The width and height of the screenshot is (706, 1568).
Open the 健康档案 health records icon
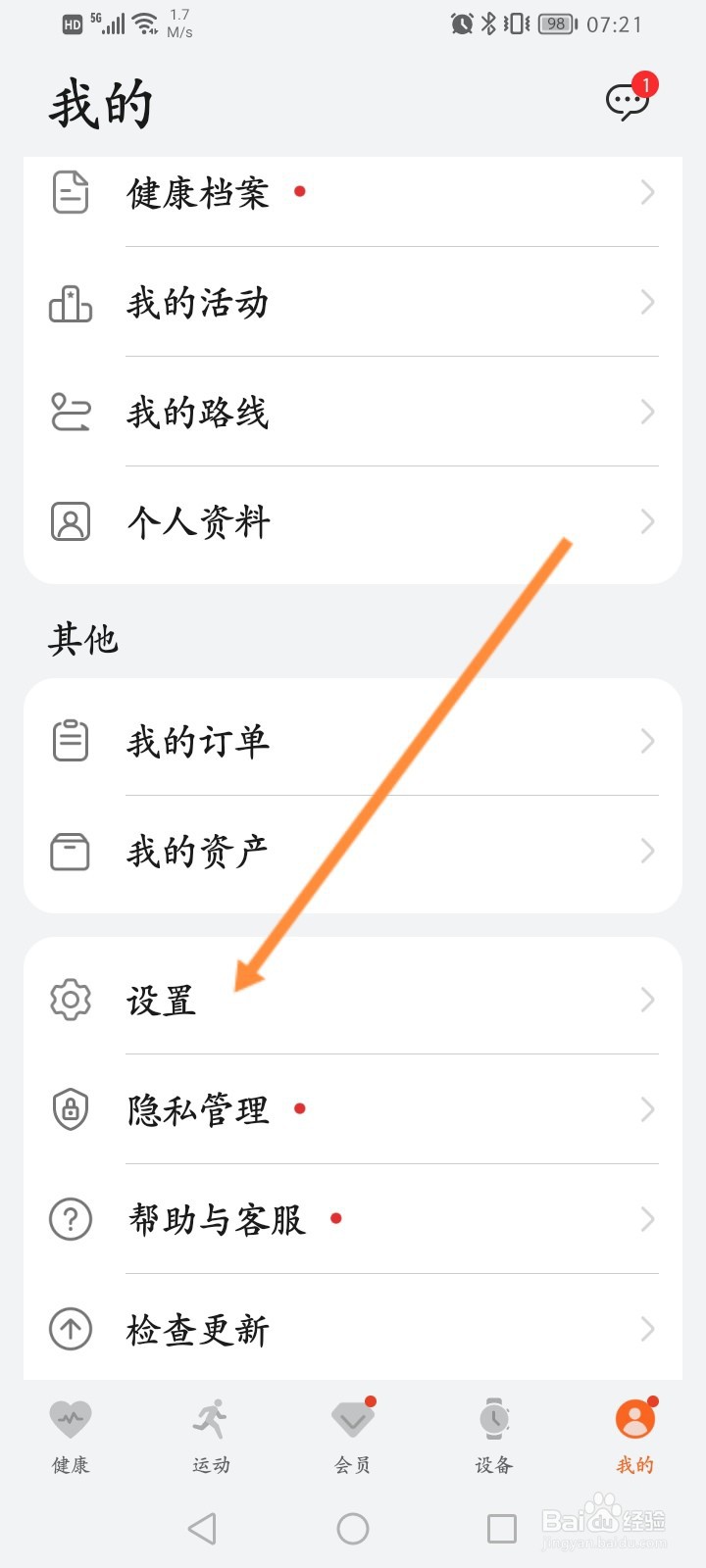click(69, 192)
